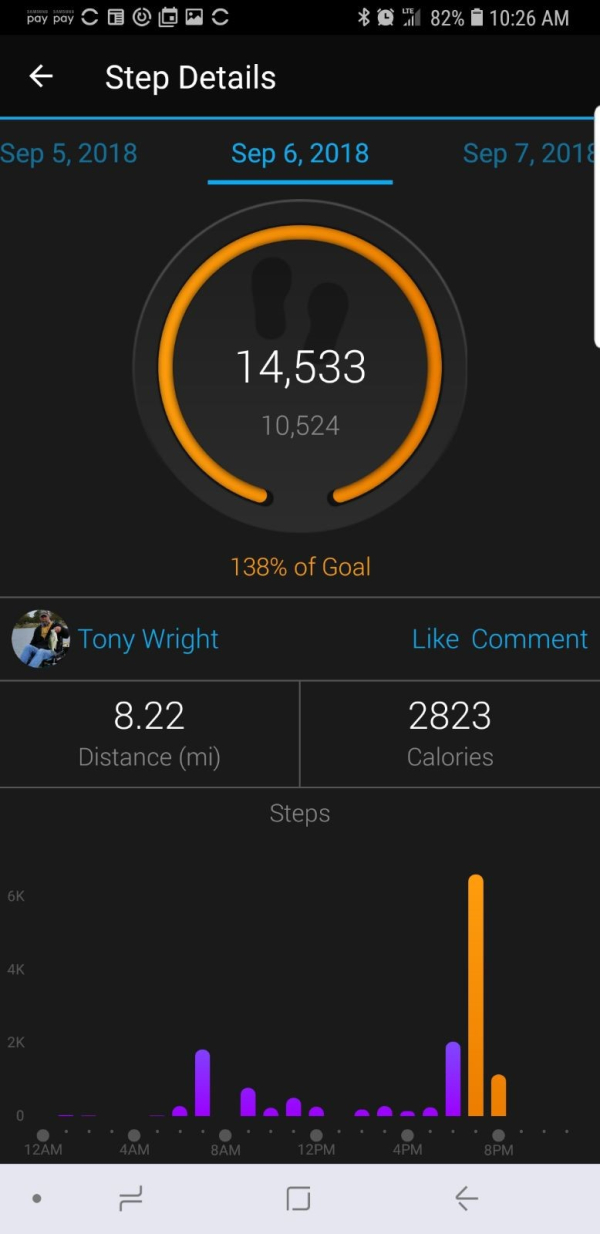The width and height of the screenshot is (600, 1234).
Task: Tap the system back button
Action: coord(466,1198)
